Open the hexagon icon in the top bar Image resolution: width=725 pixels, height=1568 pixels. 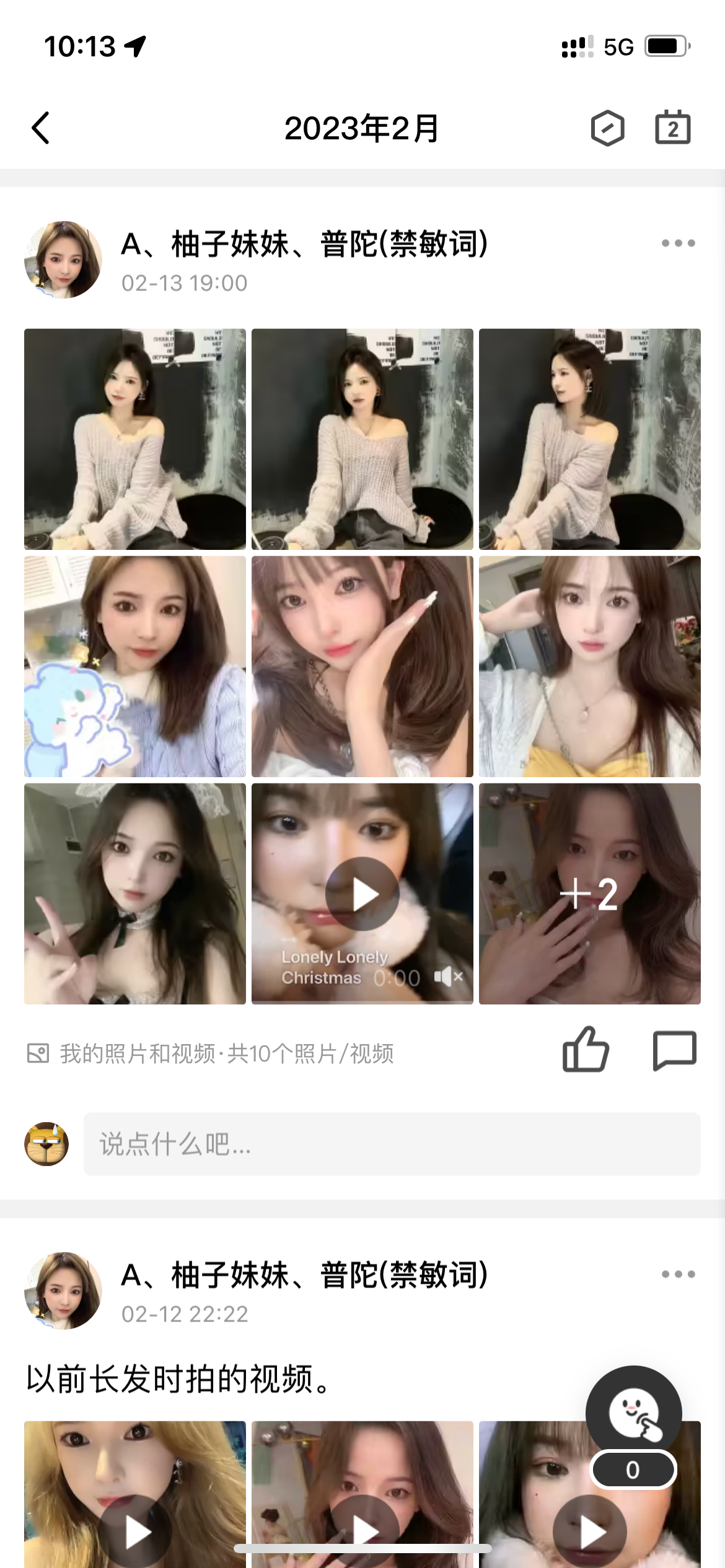607,128
